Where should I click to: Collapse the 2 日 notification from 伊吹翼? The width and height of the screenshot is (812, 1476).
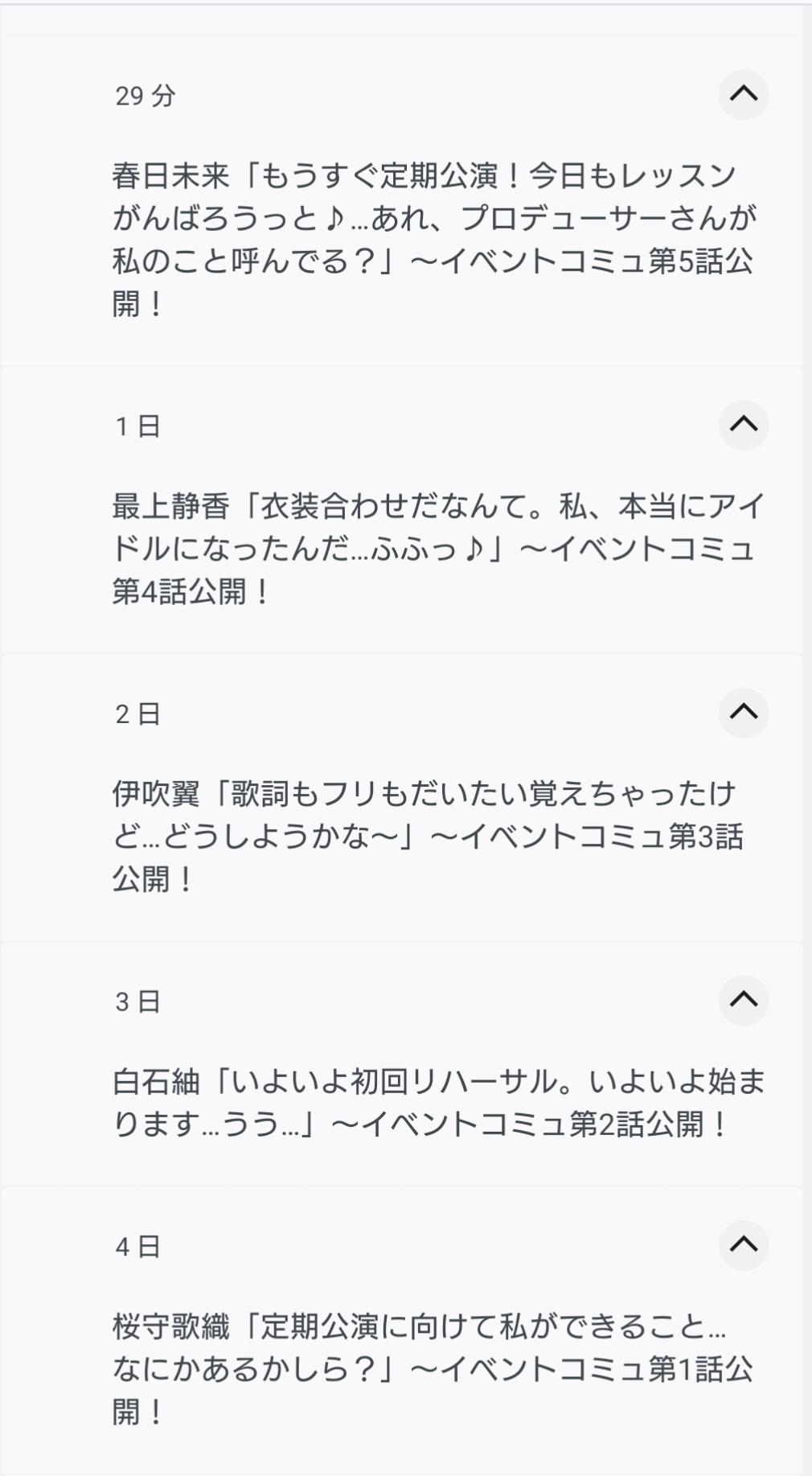[x=744, y=713]
